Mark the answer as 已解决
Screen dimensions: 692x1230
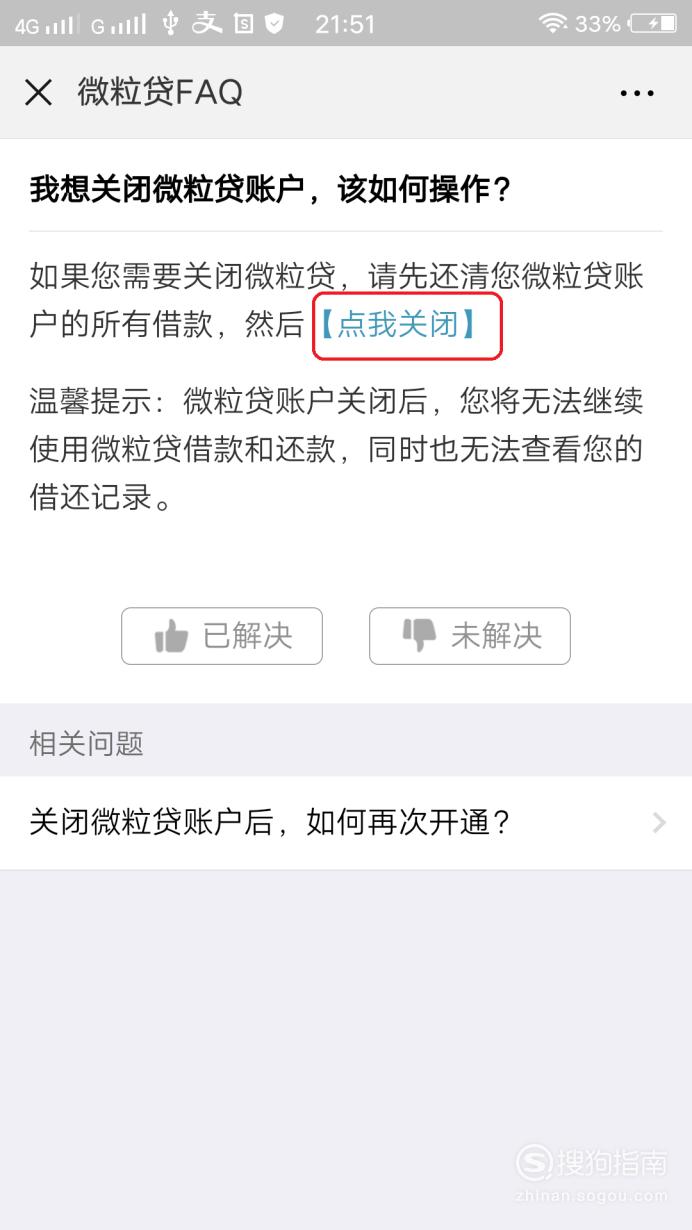(x=222, y=636)
